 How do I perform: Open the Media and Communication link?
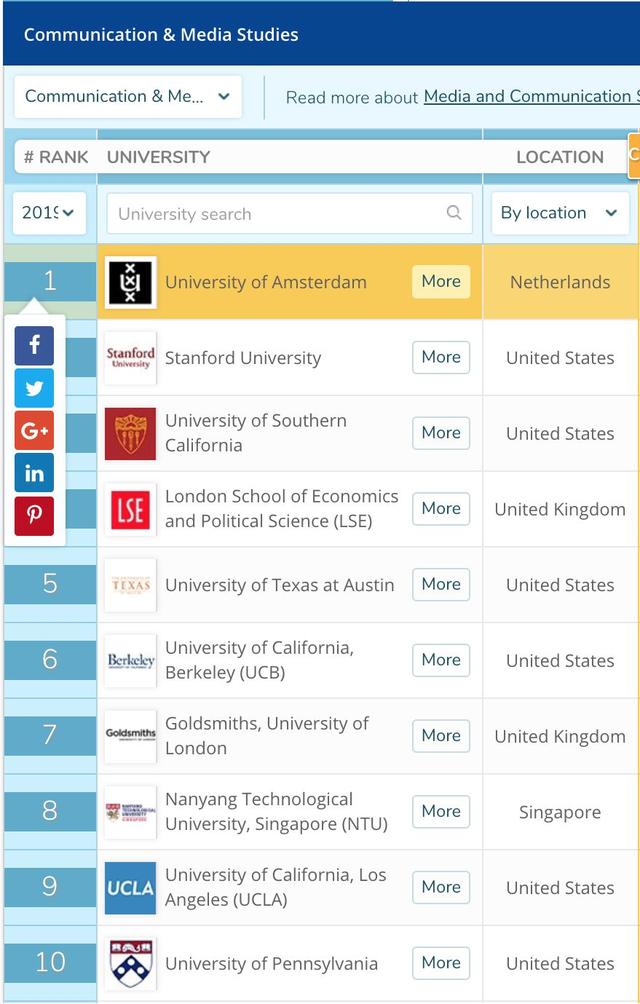point(530,97)
